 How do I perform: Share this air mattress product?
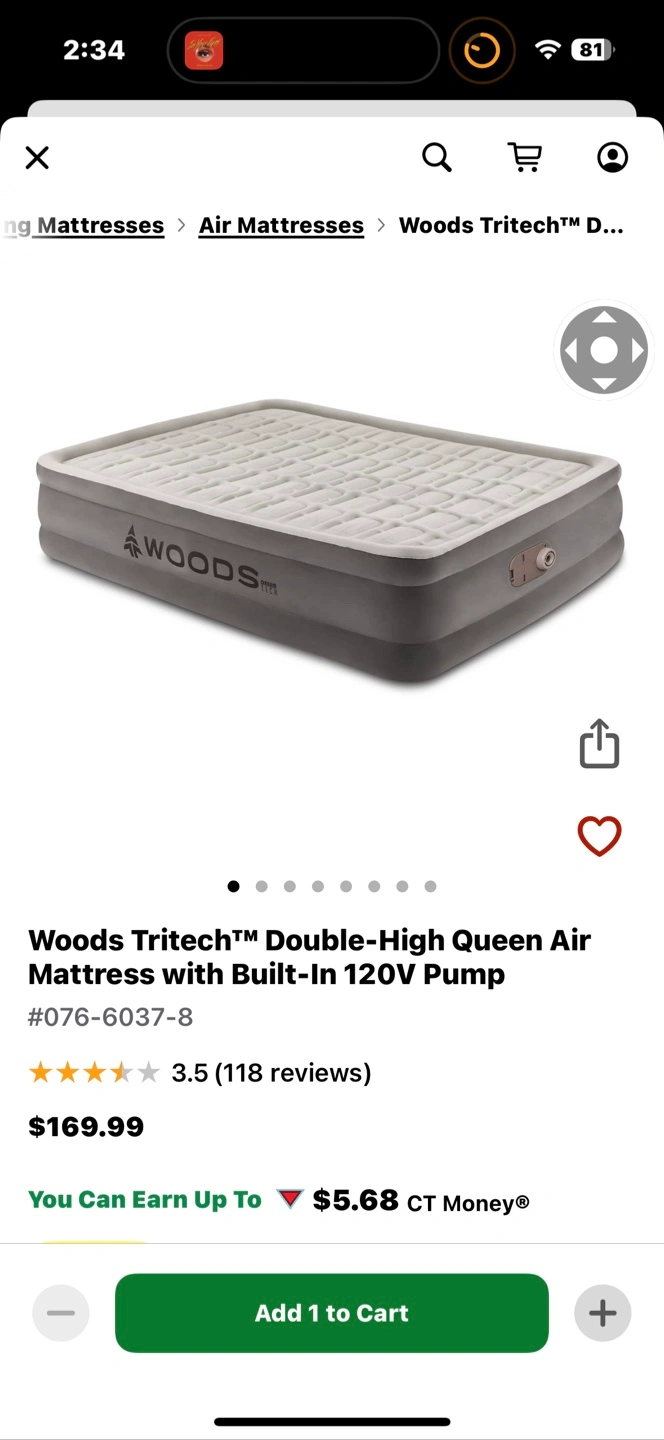tap(600, 743)
